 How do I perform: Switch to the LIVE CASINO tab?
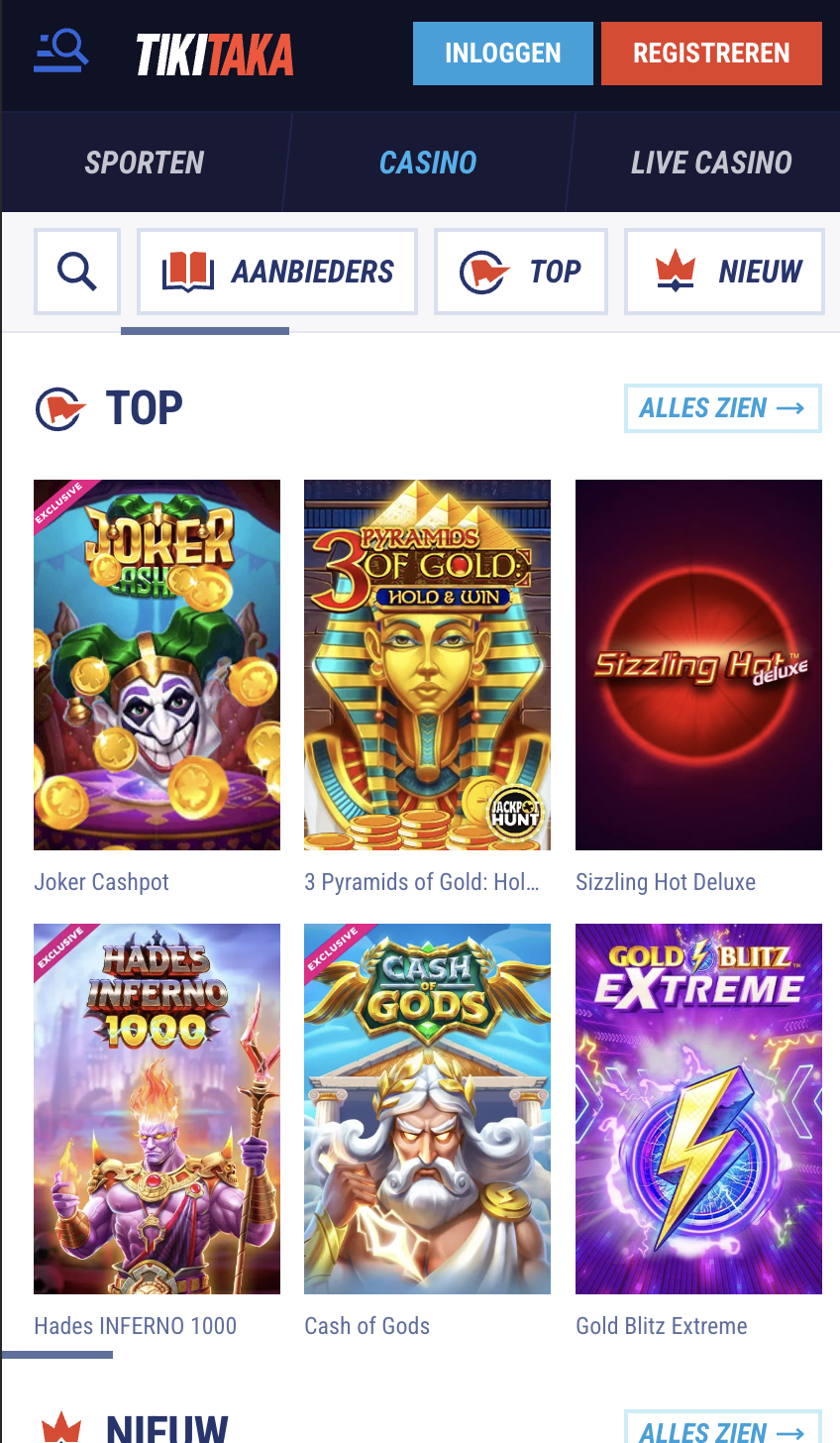711,162
